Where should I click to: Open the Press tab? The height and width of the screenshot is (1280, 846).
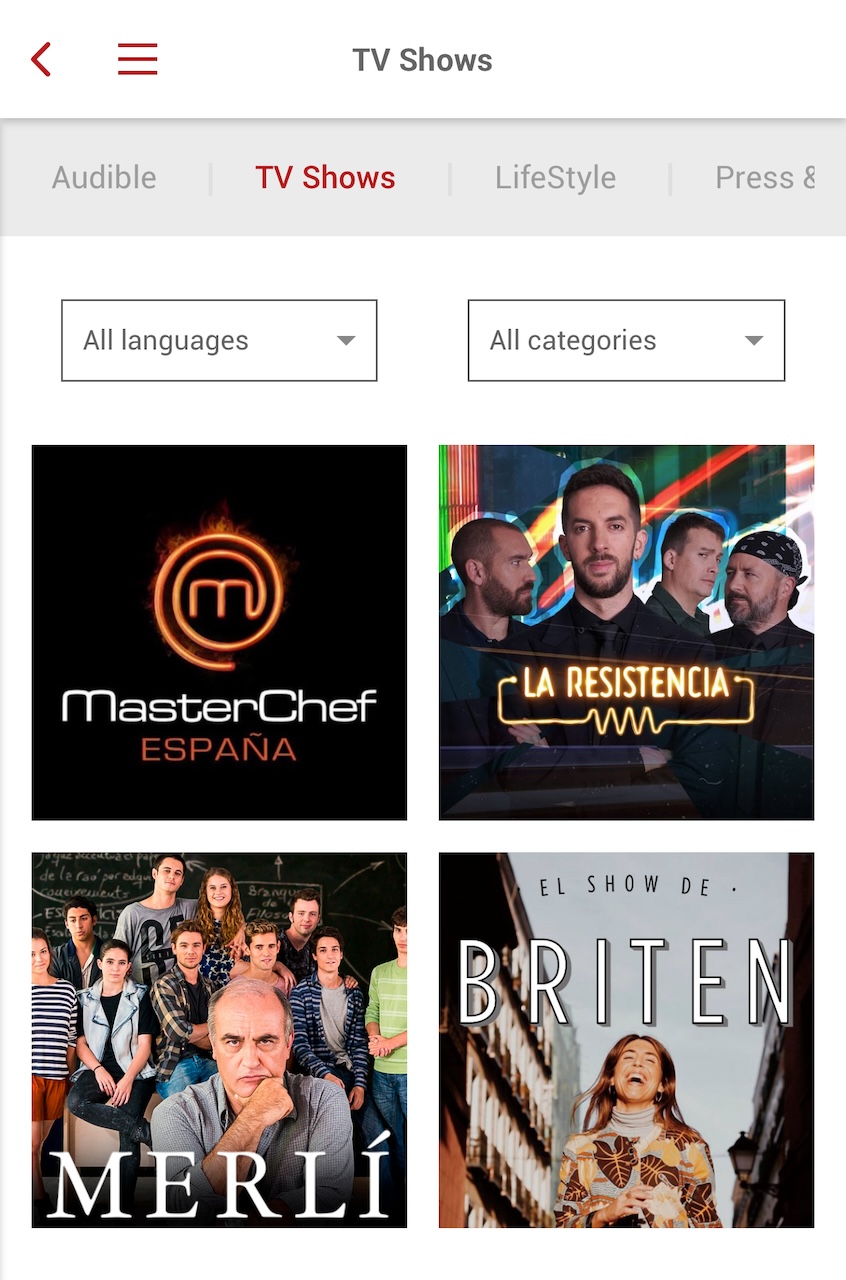pos(765,178)
